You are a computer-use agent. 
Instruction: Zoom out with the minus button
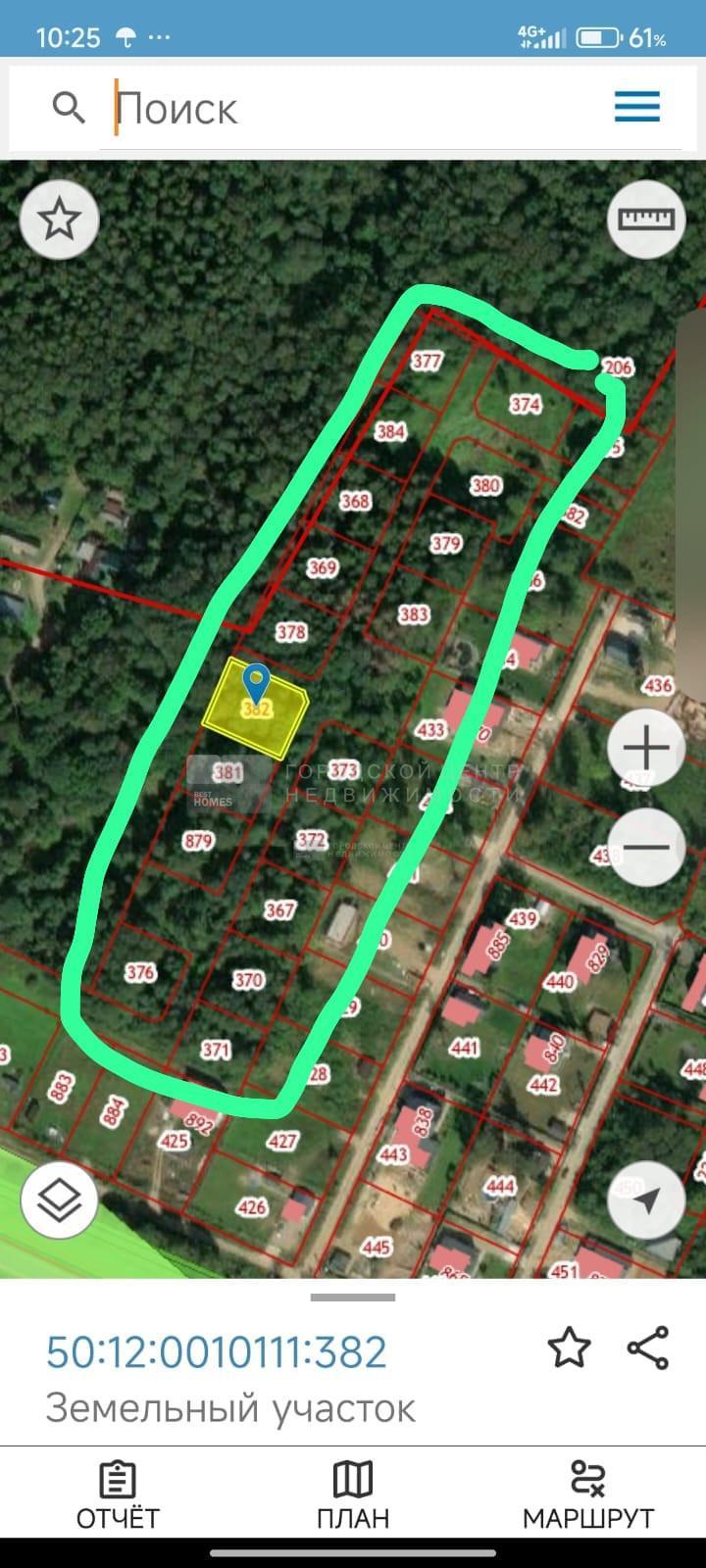click(x=645, y=849)
